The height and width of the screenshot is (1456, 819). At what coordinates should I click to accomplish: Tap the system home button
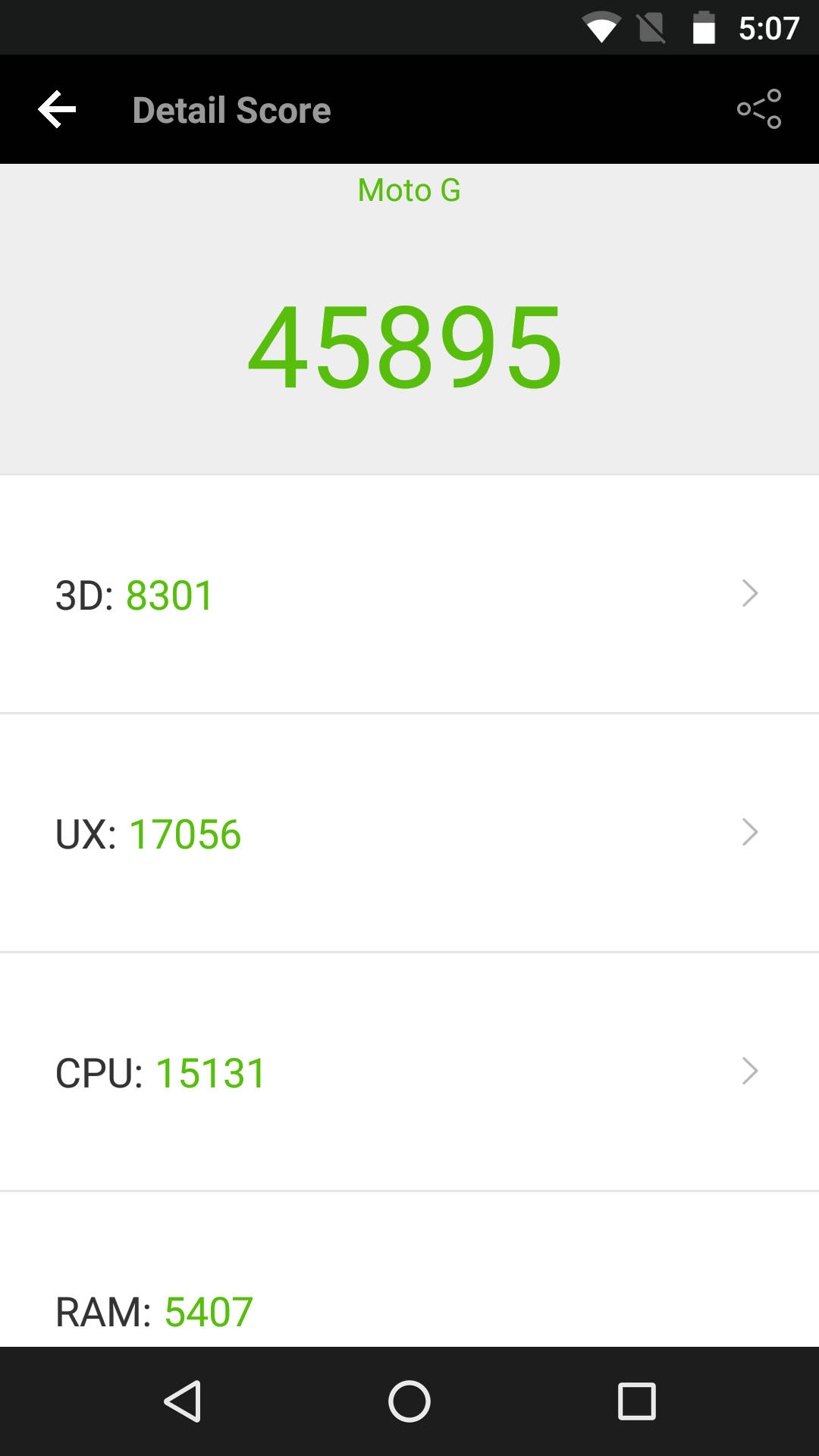[409, 1401]
